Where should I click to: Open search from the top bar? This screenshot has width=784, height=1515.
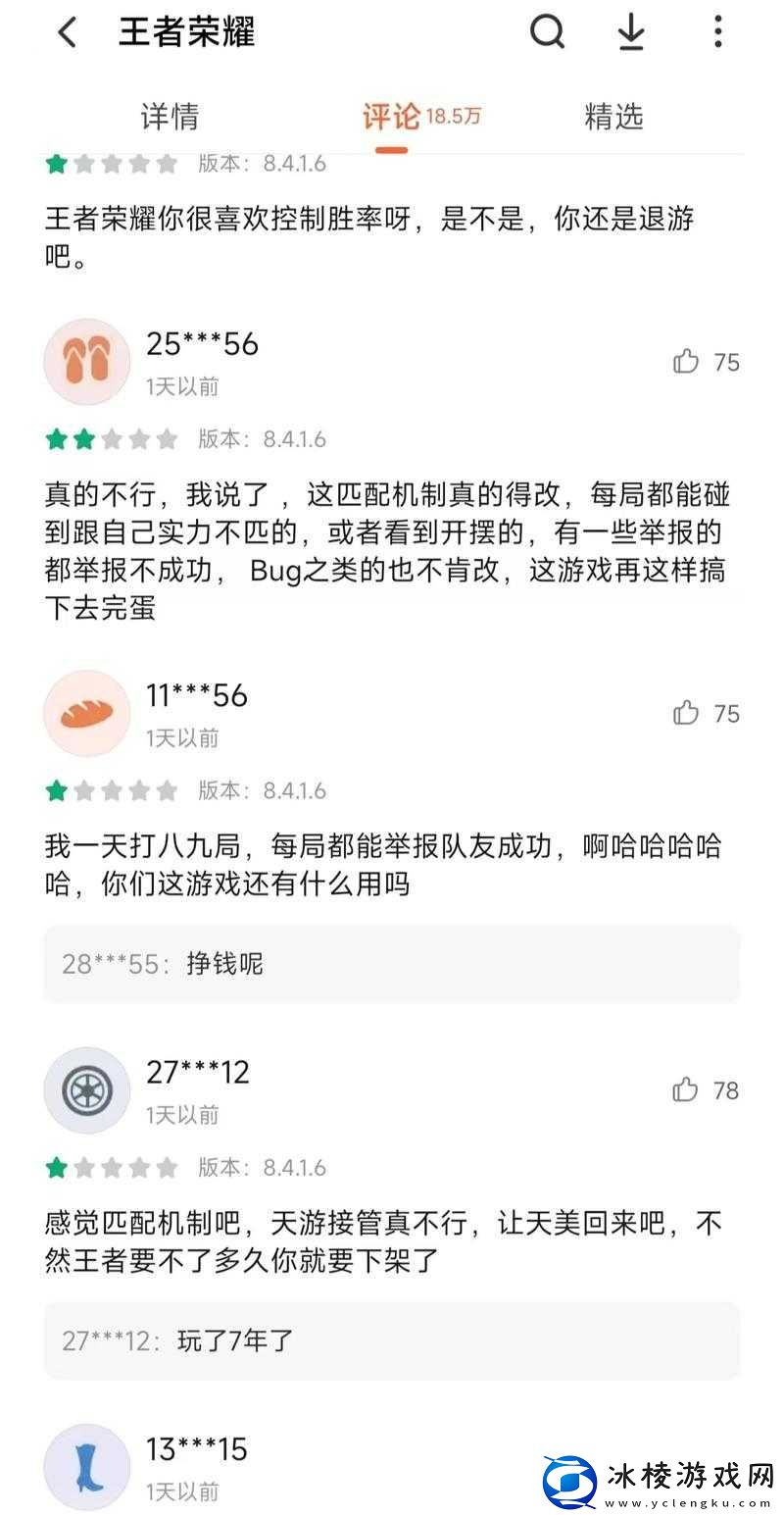(547, 31)
